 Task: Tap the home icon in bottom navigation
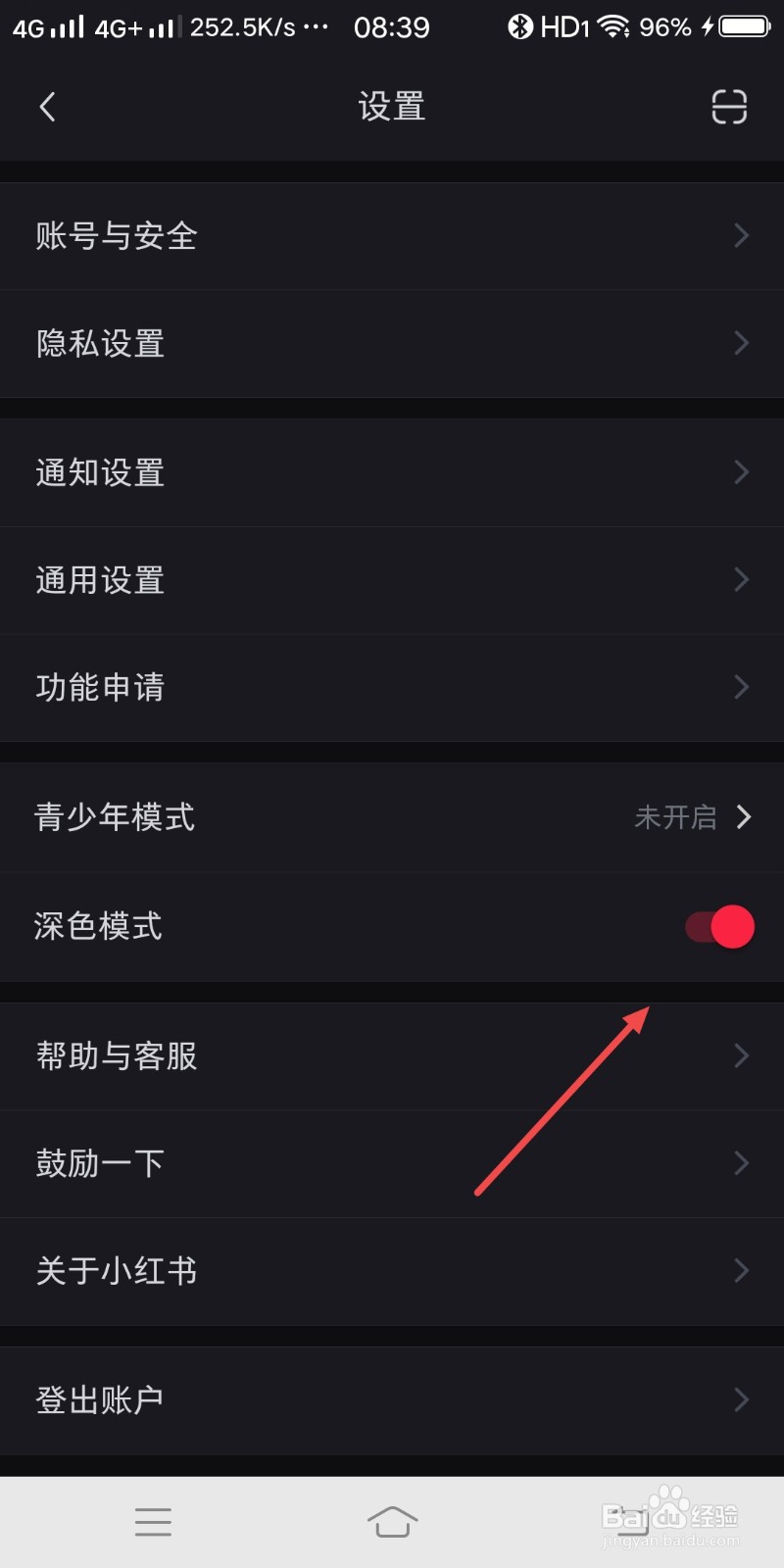(x=392, y=1521)
